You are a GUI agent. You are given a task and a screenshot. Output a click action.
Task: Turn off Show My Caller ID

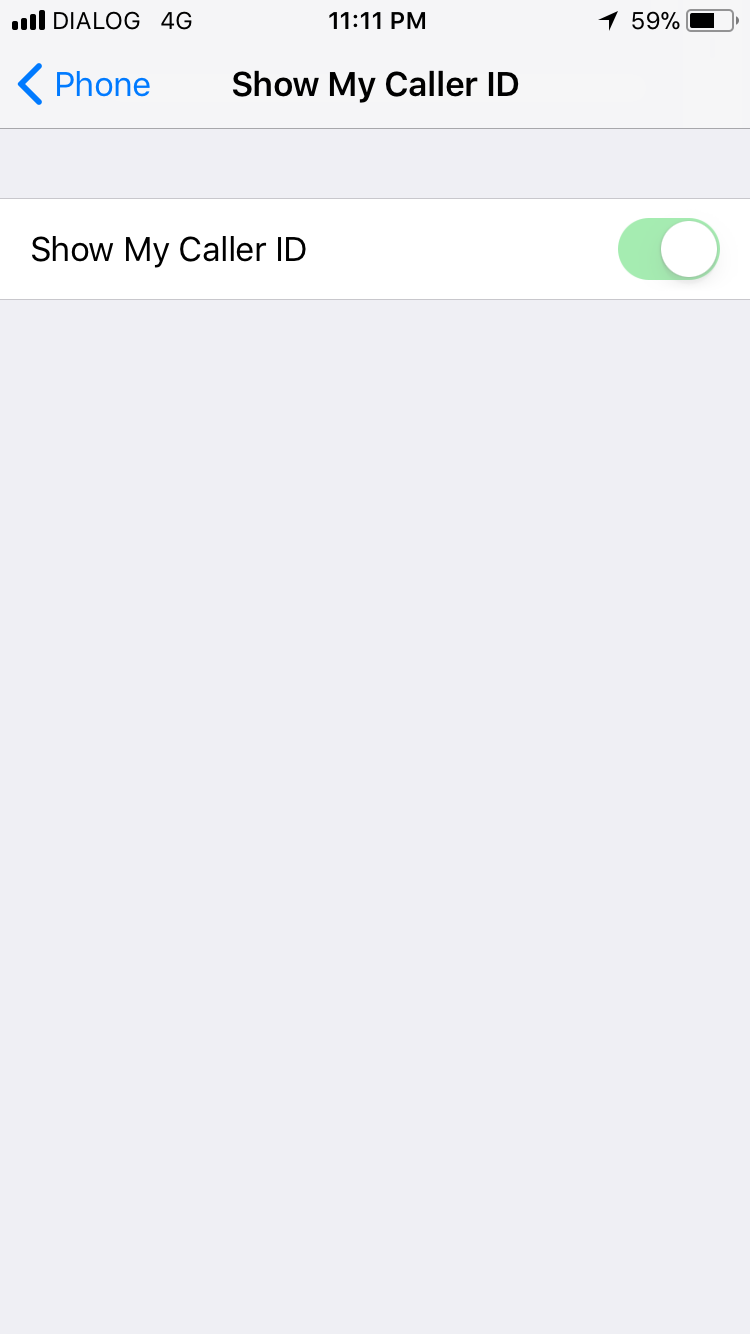(x=668, y=249)
